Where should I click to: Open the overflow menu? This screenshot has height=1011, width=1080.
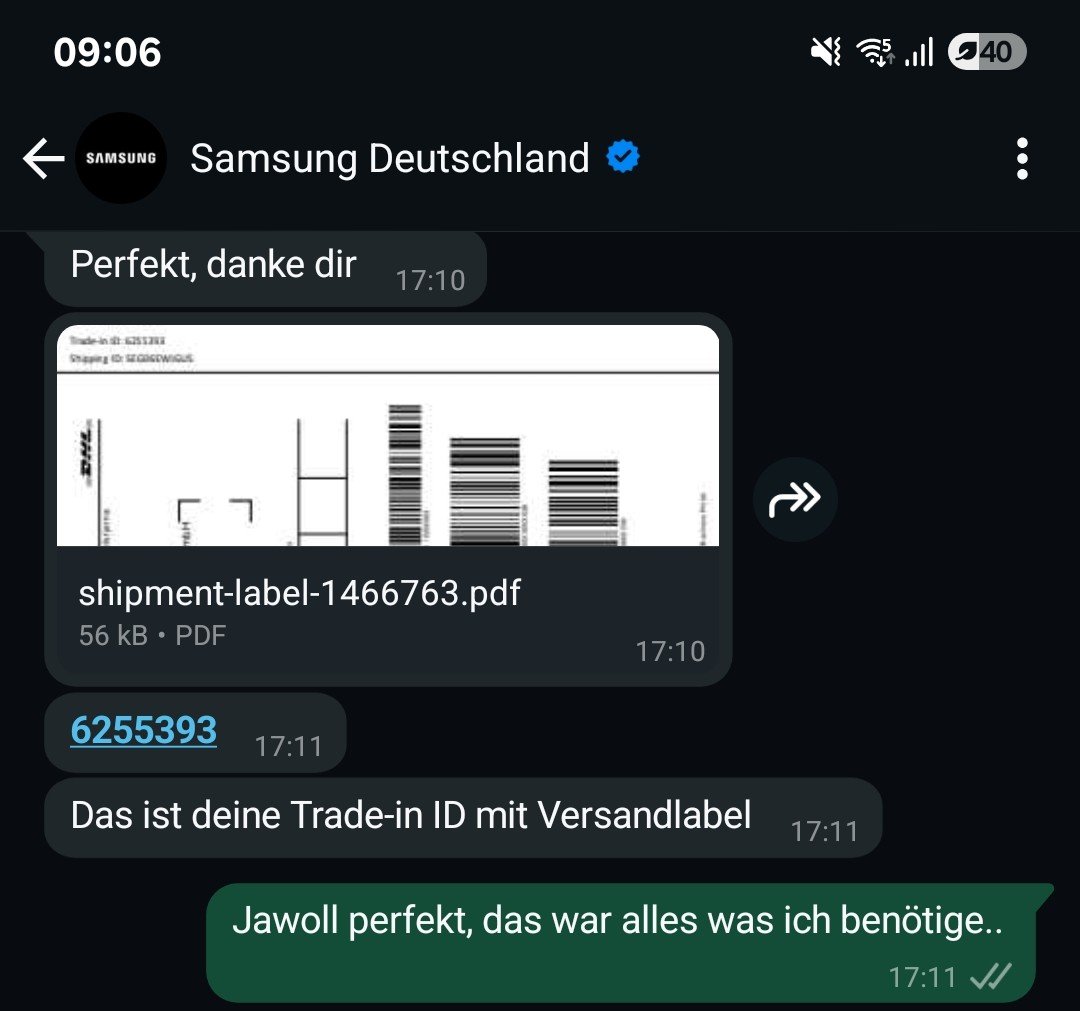tap(1021, 159)
